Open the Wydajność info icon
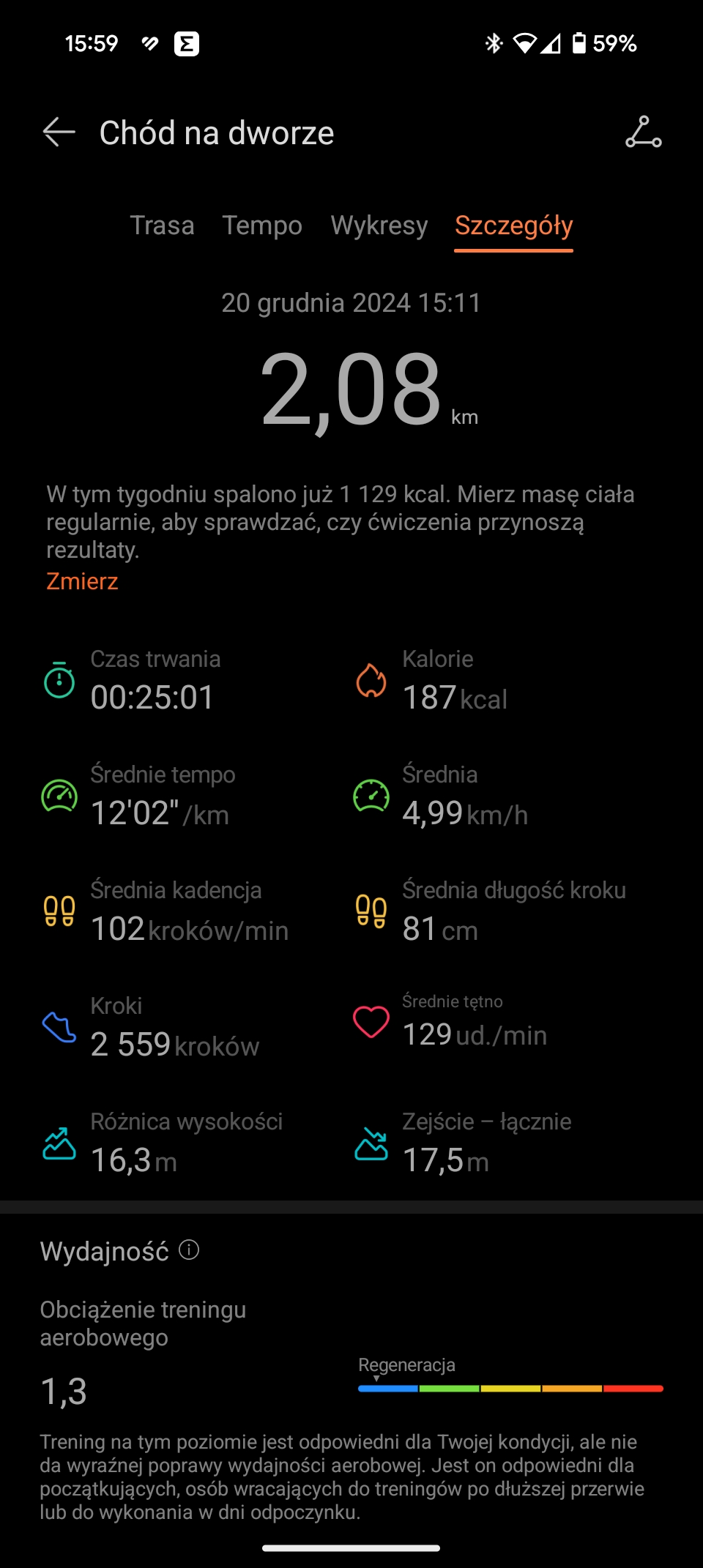The width and height of the screenshot is (703, 1568). click(189, 1250)
